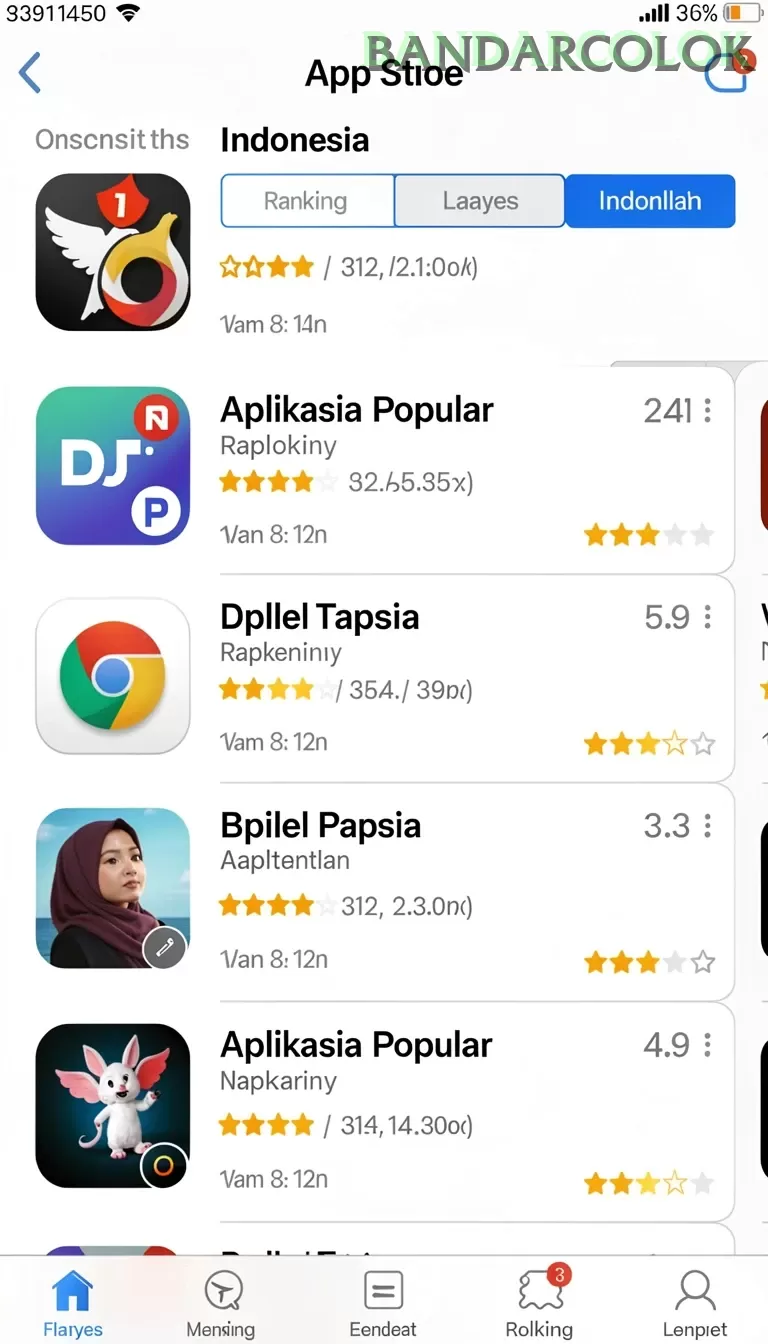Open overflow menu next to 4.9
Image resolution: width=768 pixels, height=1344 pixels.
point(708,1046)
